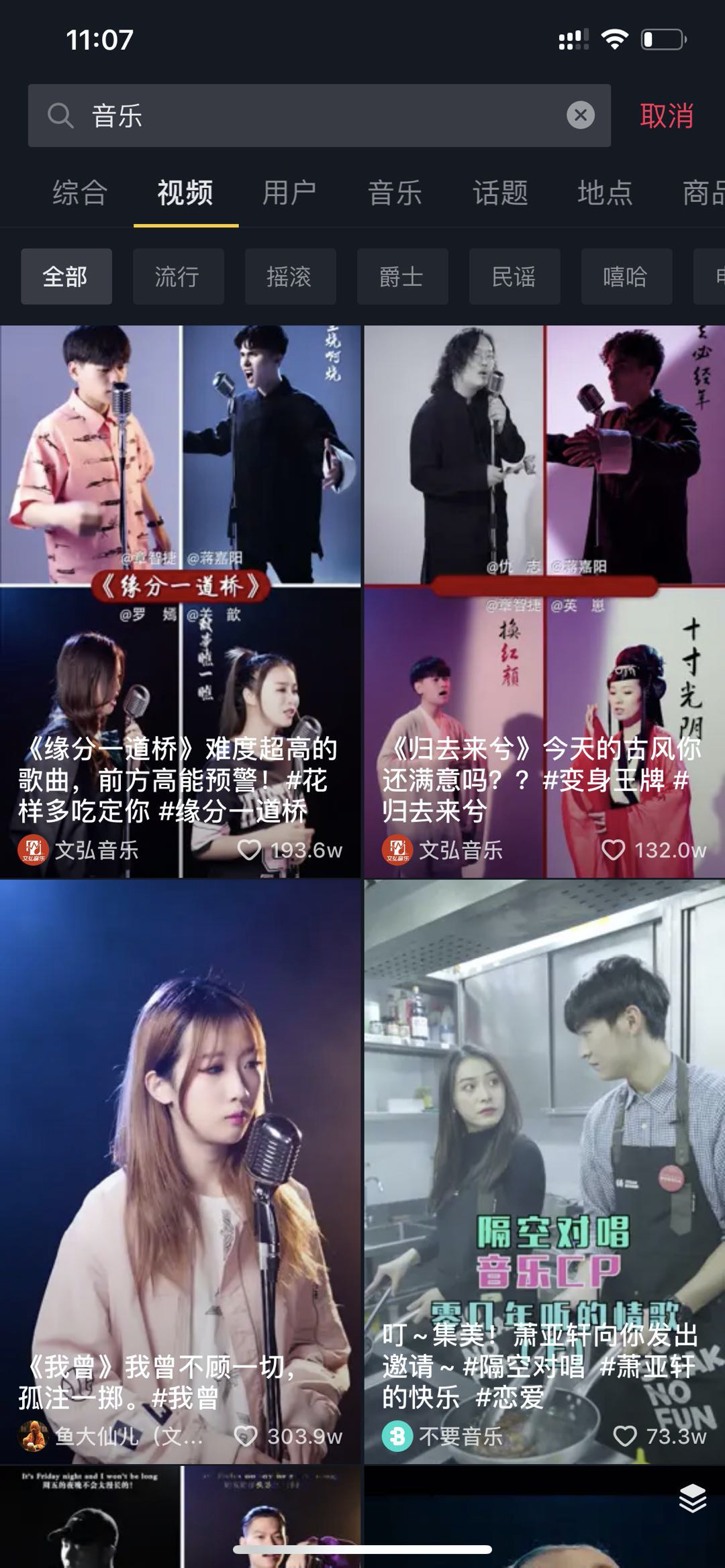Tap the stacked layers icon
This screenshot has width=725, height=1568.
[x=692, y=1498]
